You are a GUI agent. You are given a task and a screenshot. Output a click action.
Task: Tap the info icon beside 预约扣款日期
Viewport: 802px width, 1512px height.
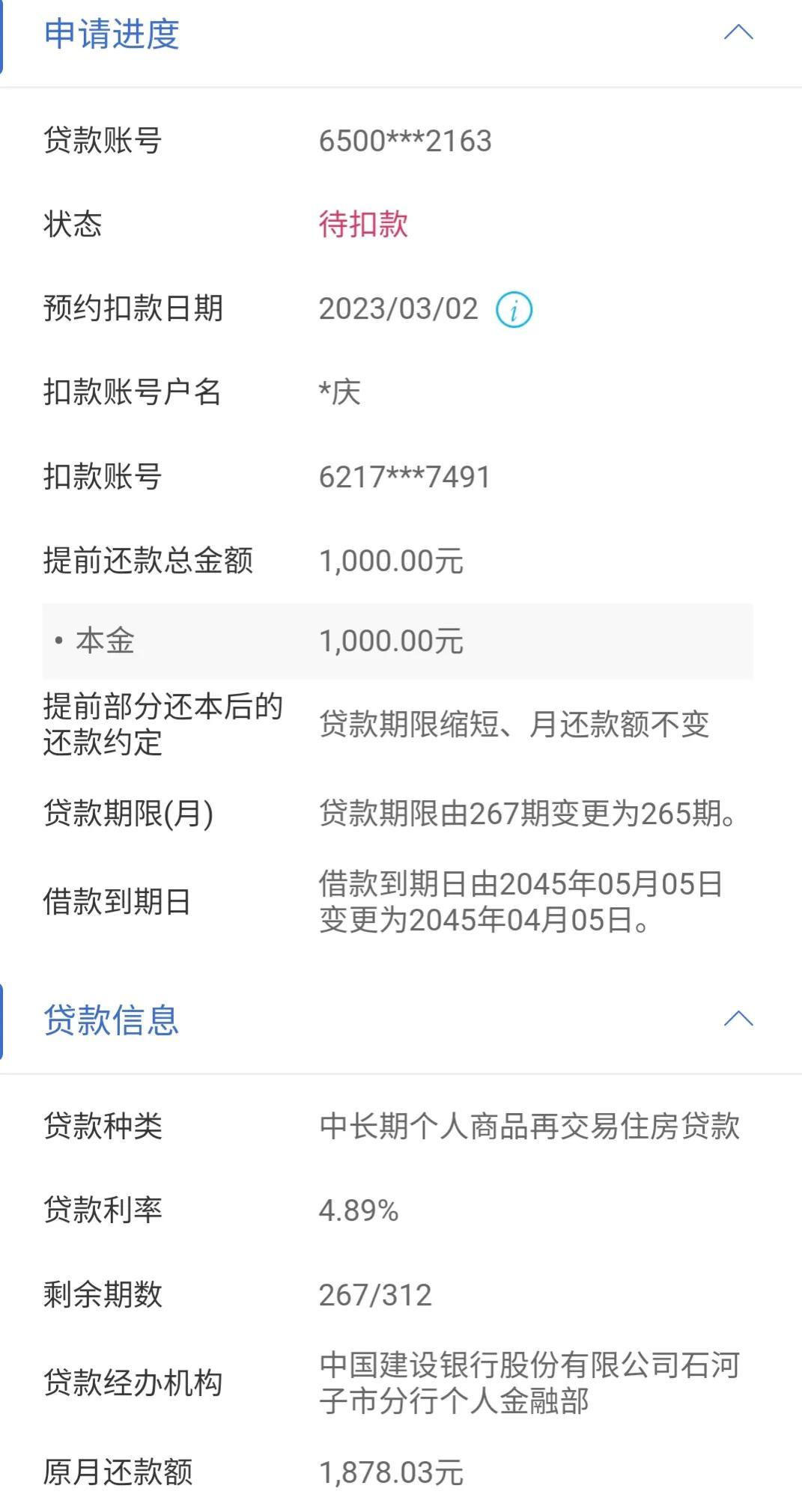coord(514,309)
